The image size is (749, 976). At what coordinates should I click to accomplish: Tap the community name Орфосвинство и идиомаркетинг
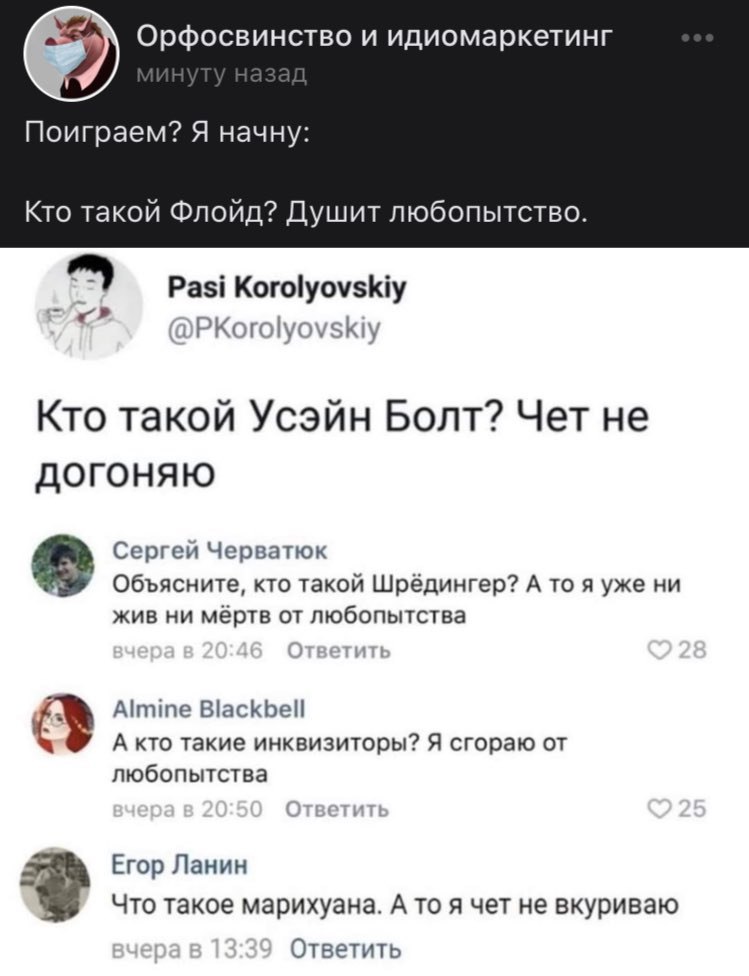373,38
